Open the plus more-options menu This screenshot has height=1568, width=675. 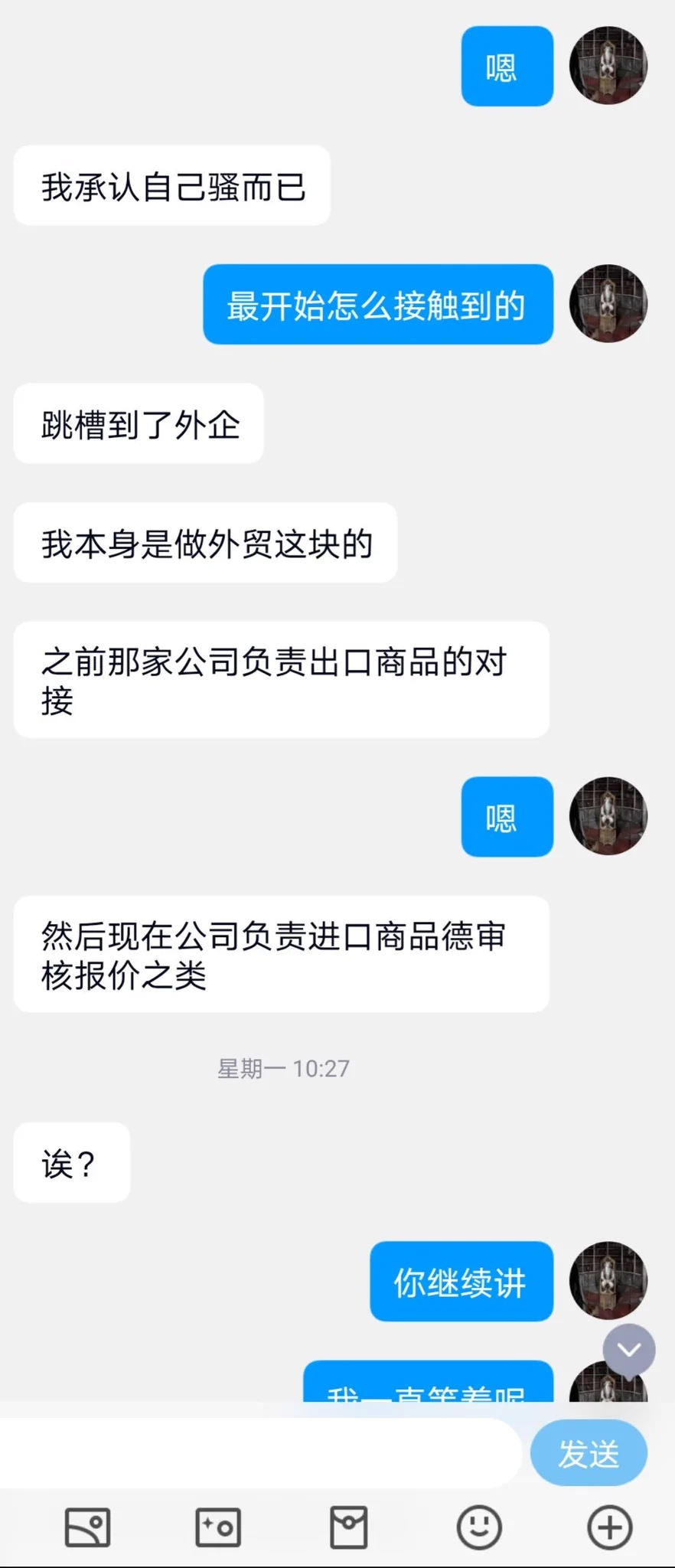(609, 1527)
